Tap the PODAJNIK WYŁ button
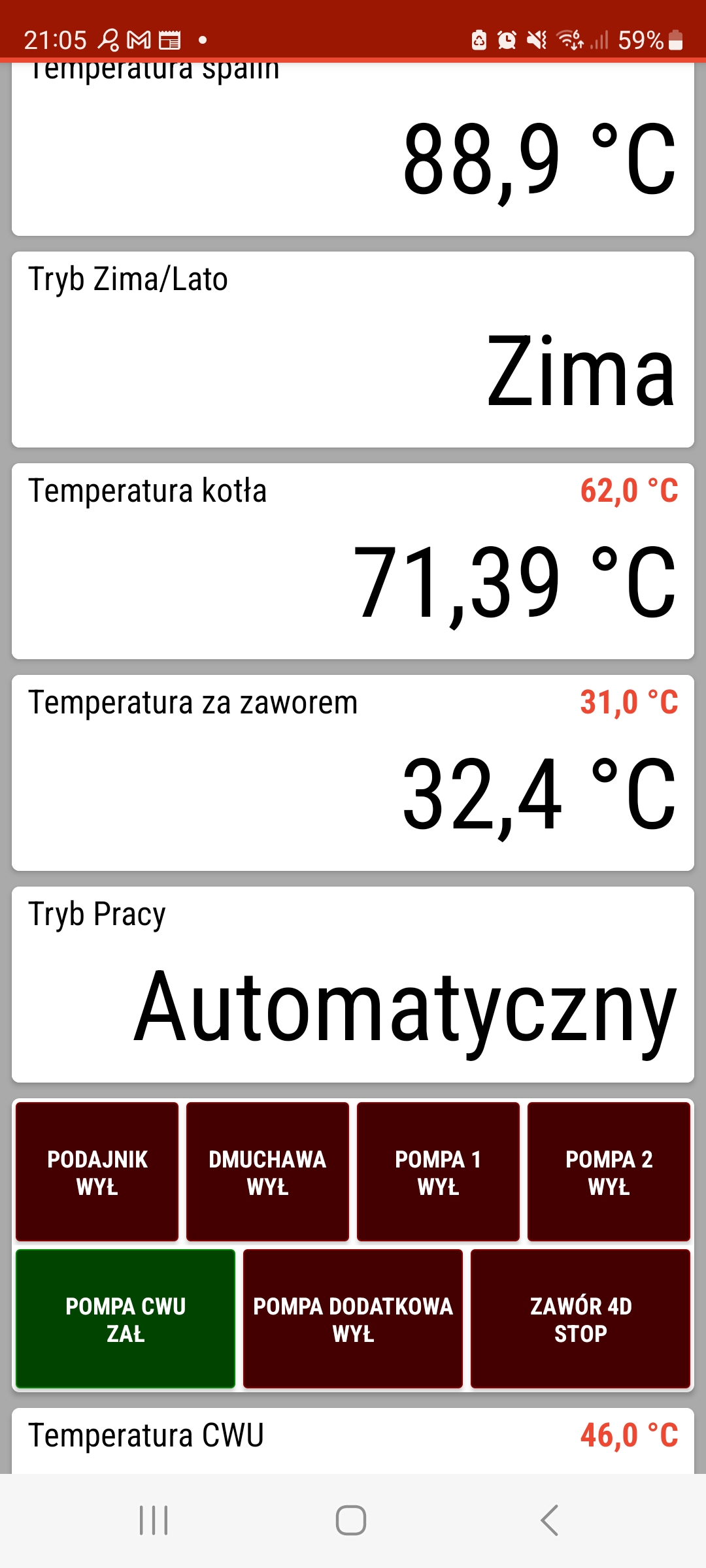The width and height of the screenshot is (706, 1568). point(97,1171)
